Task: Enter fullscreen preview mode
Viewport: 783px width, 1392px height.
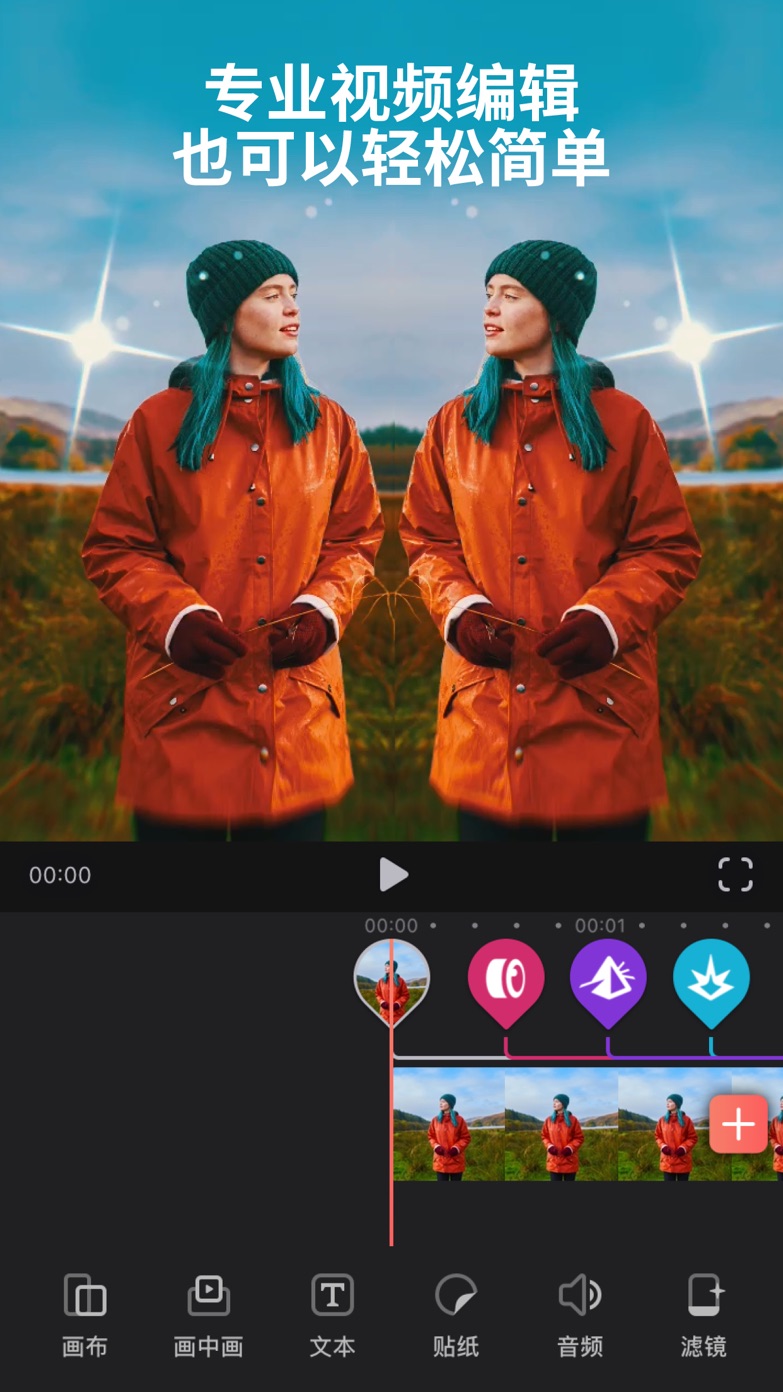Action: pos(735,875)
